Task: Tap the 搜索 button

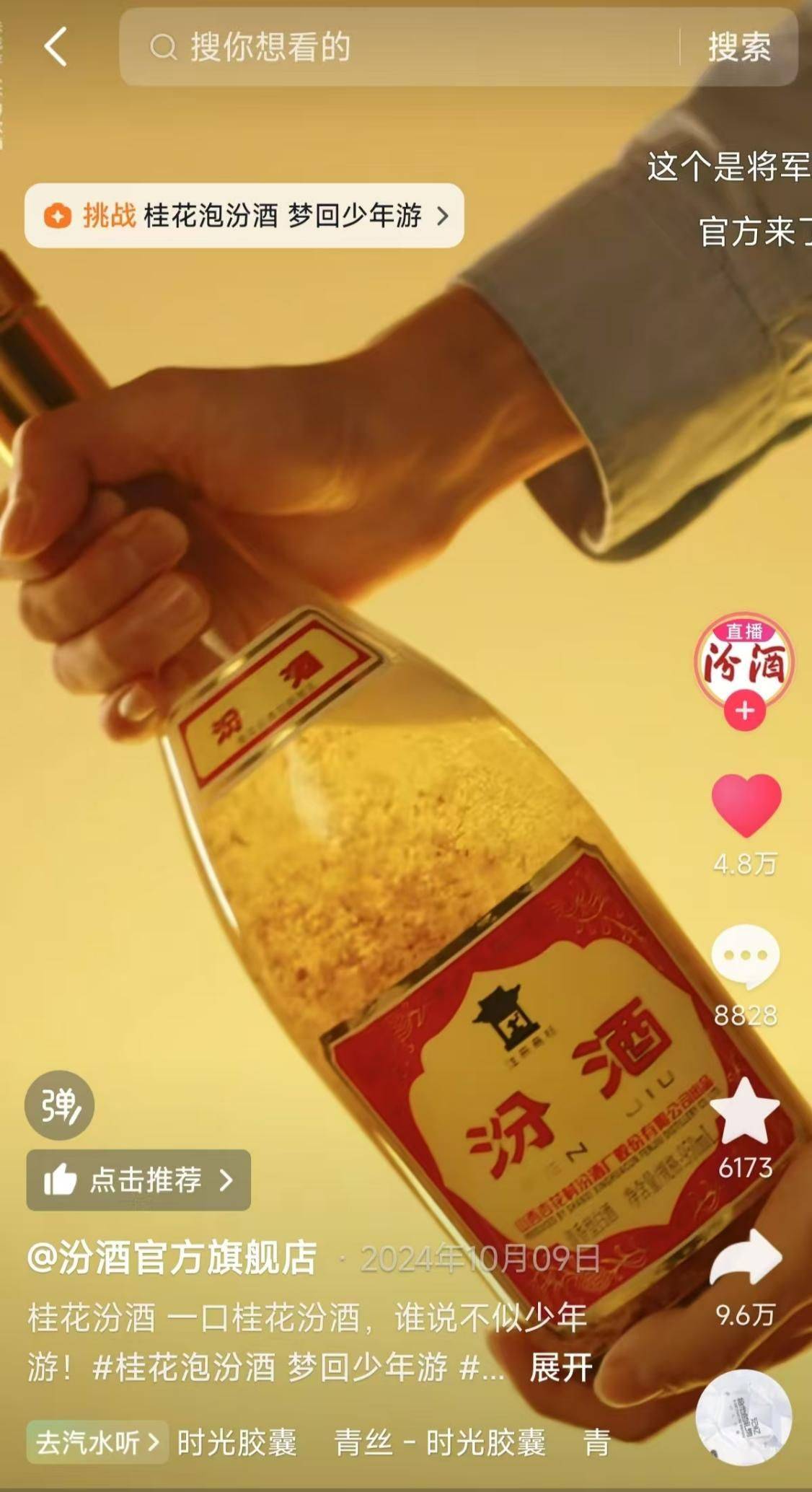Action: tap(738, 48)
